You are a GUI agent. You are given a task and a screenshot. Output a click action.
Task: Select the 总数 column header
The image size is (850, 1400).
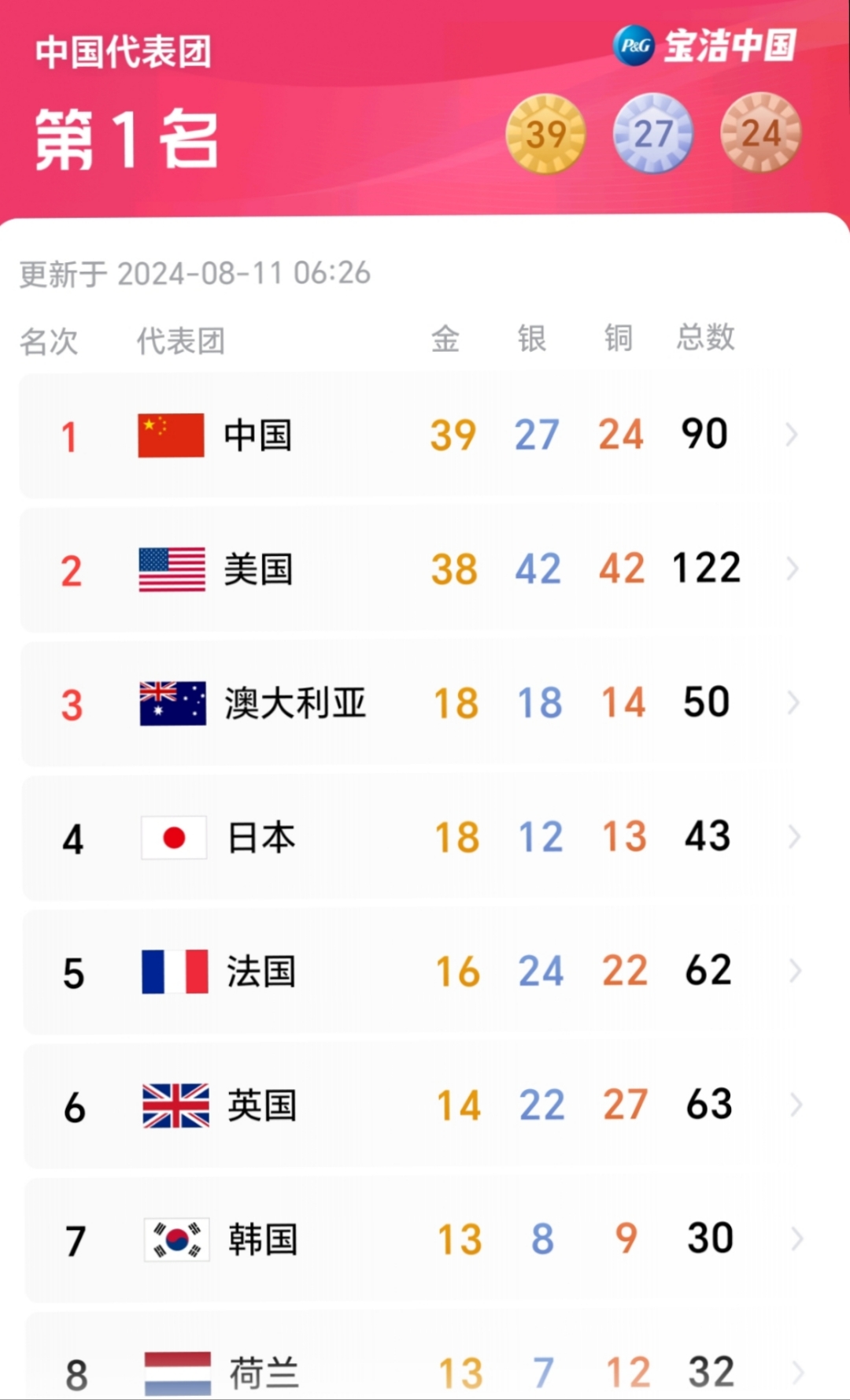[x=706, y=339]
